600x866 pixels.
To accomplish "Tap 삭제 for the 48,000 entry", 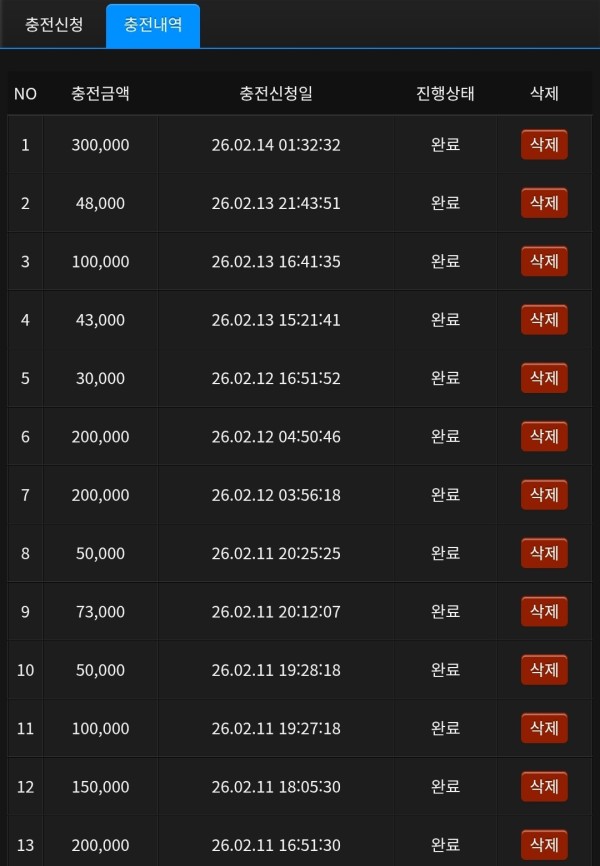I will point(544,203).
